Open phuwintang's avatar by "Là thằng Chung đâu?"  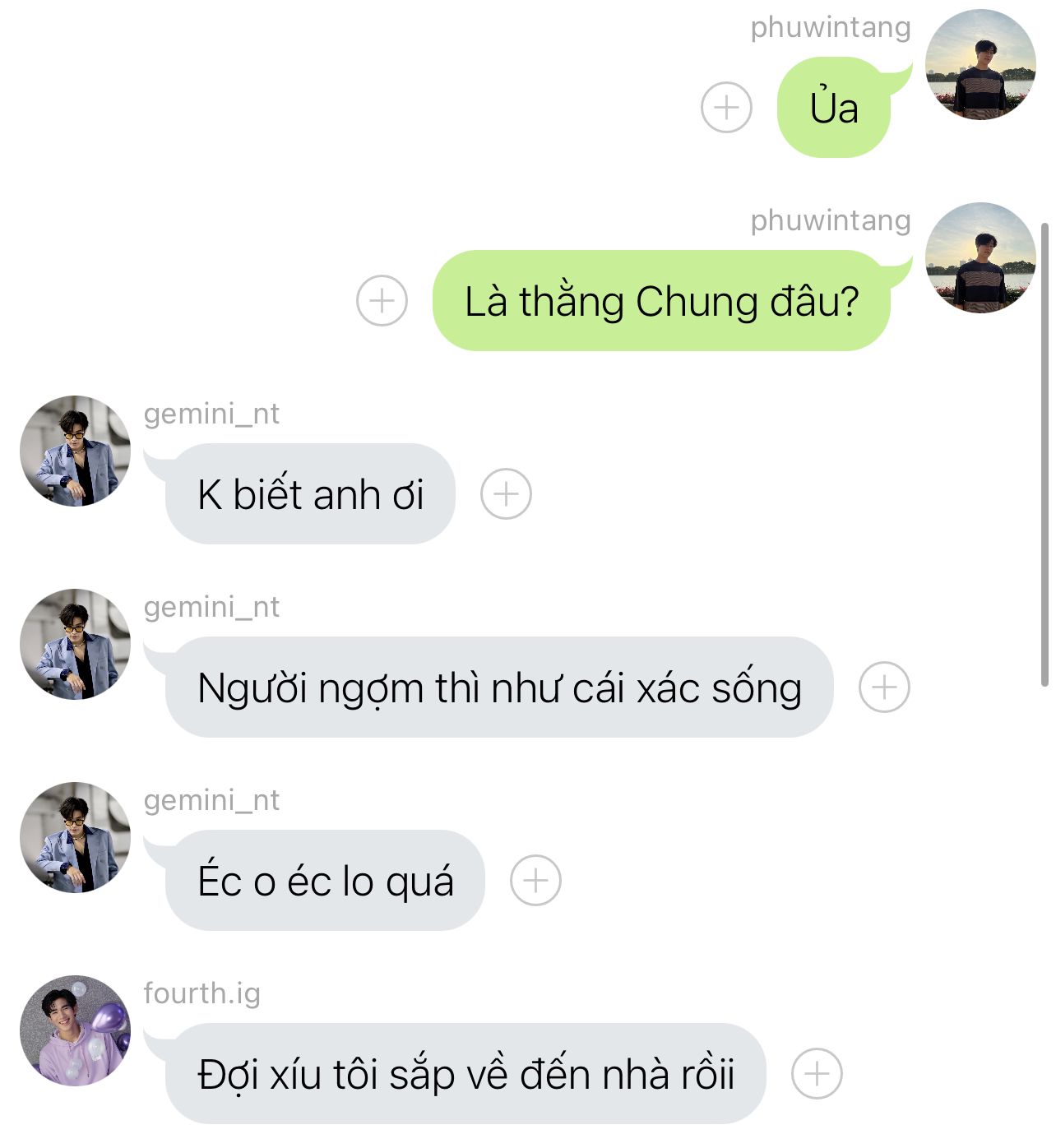click(980, 258)
